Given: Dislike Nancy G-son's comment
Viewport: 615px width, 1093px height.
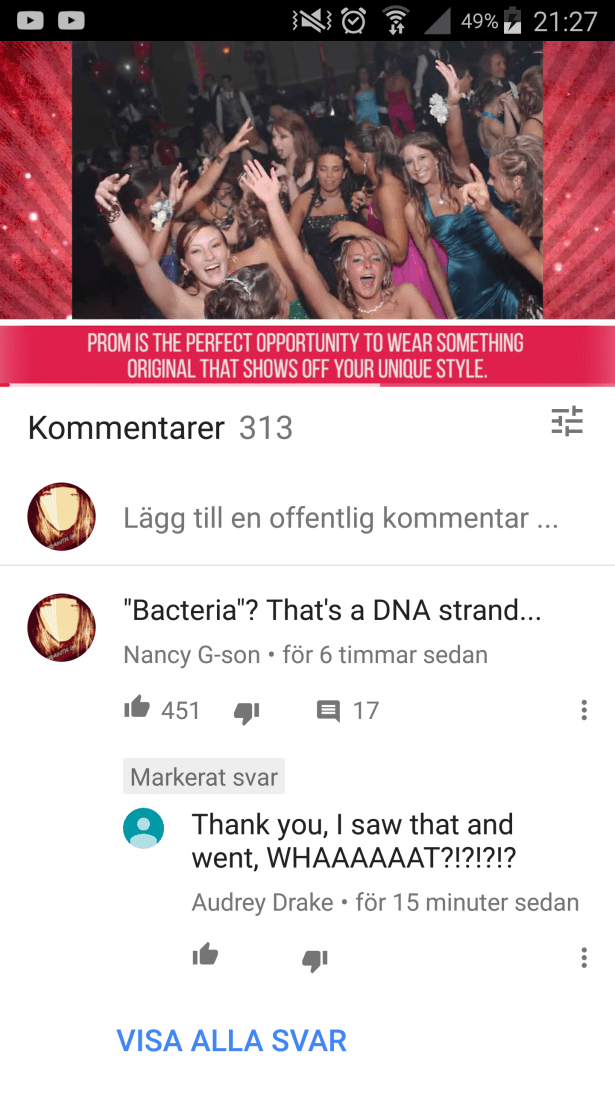Looking at the screenshot, I should [x=246, y=711].
